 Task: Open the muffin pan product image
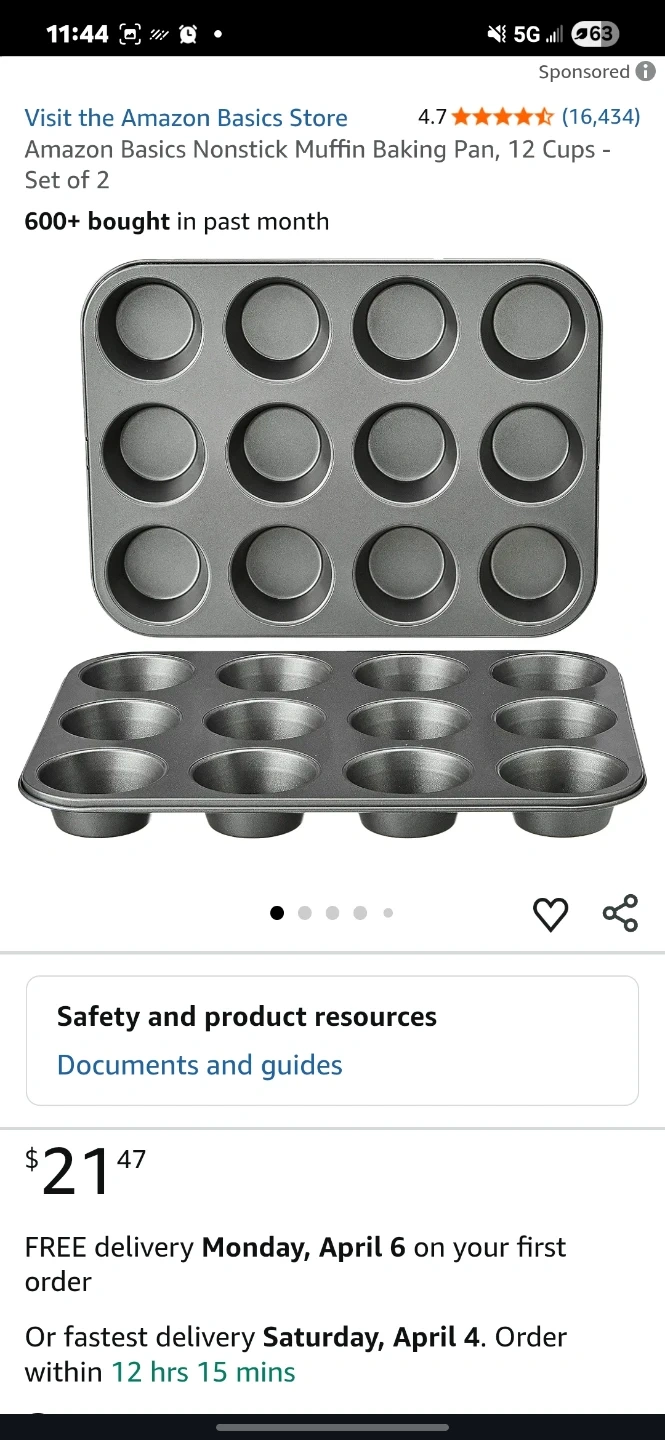[332, 550]
